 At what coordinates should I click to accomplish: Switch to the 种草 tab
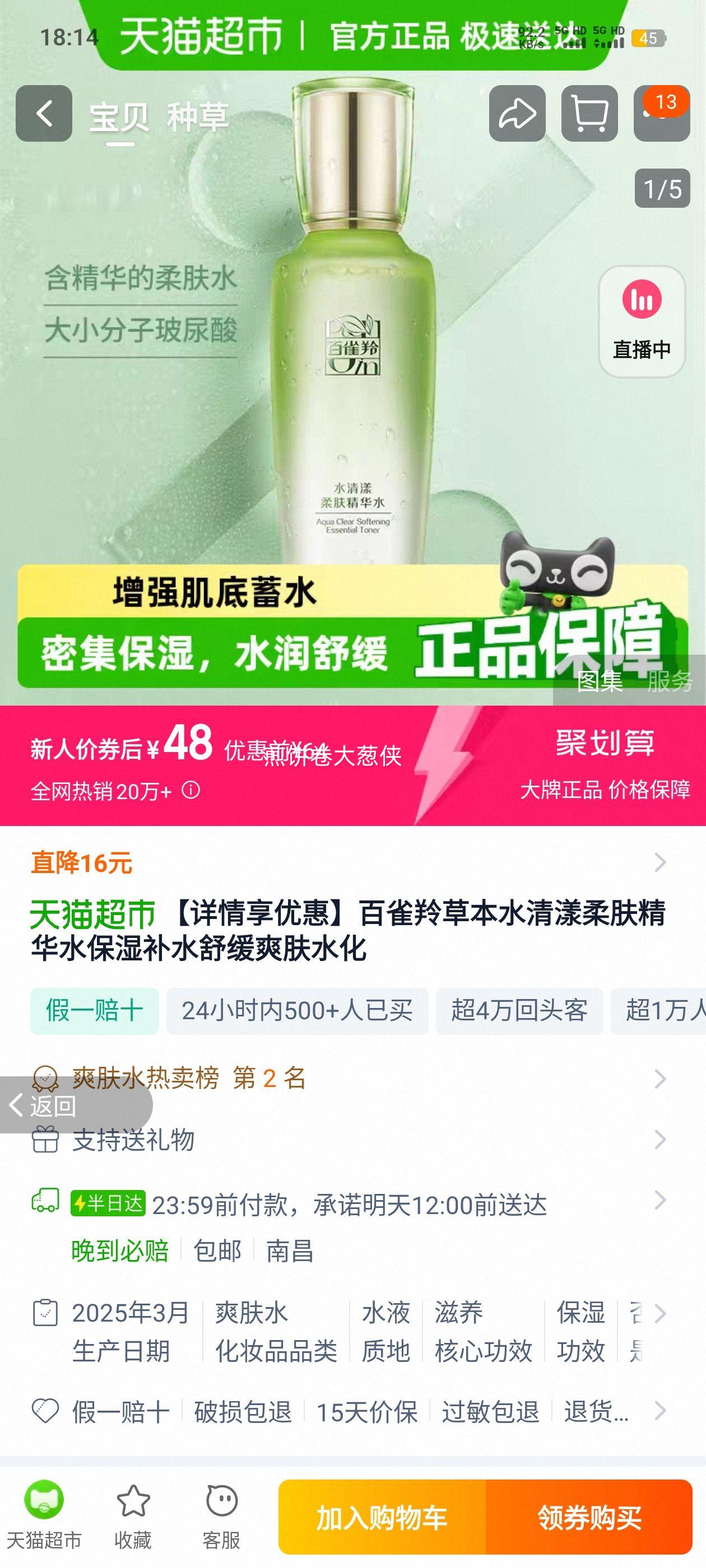[198, 118]
